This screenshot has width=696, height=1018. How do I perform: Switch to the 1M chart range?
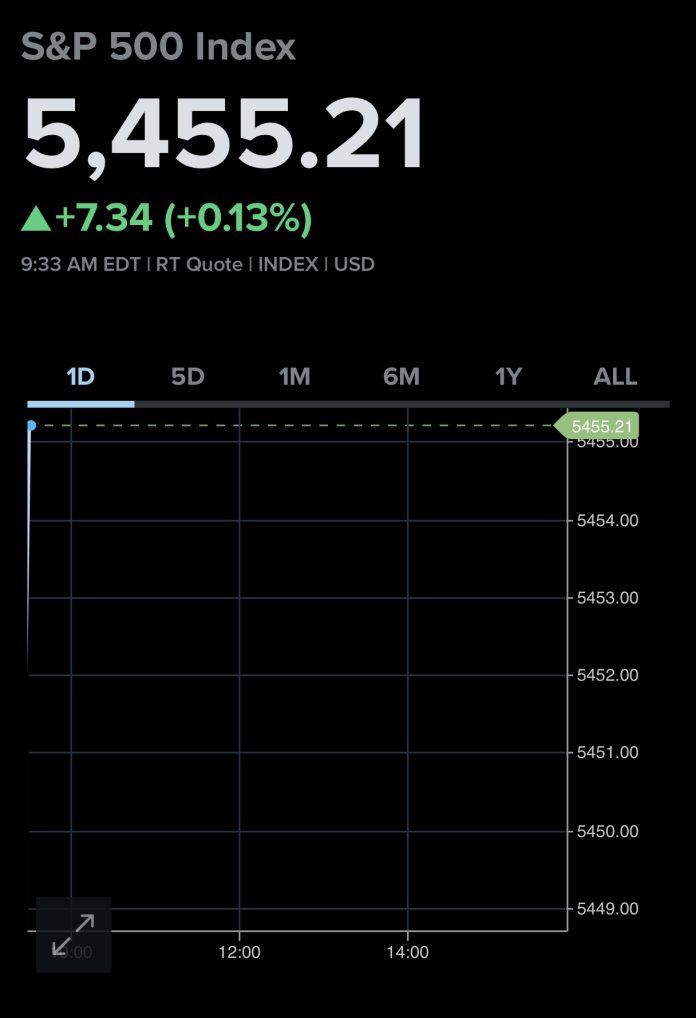(294, 377)
